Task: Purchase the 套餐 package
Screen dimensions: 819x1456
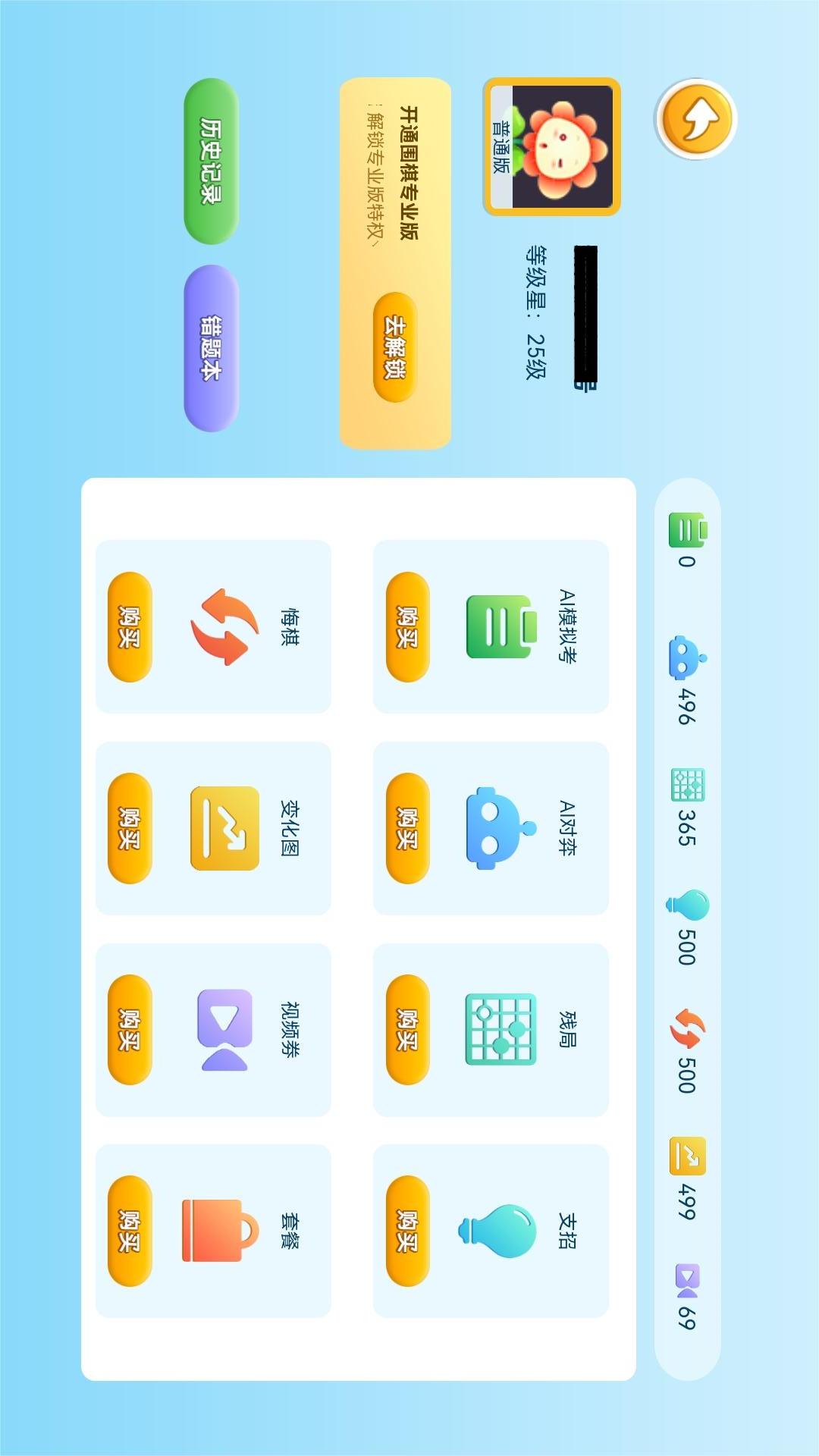Action: tap(130, 1231)
